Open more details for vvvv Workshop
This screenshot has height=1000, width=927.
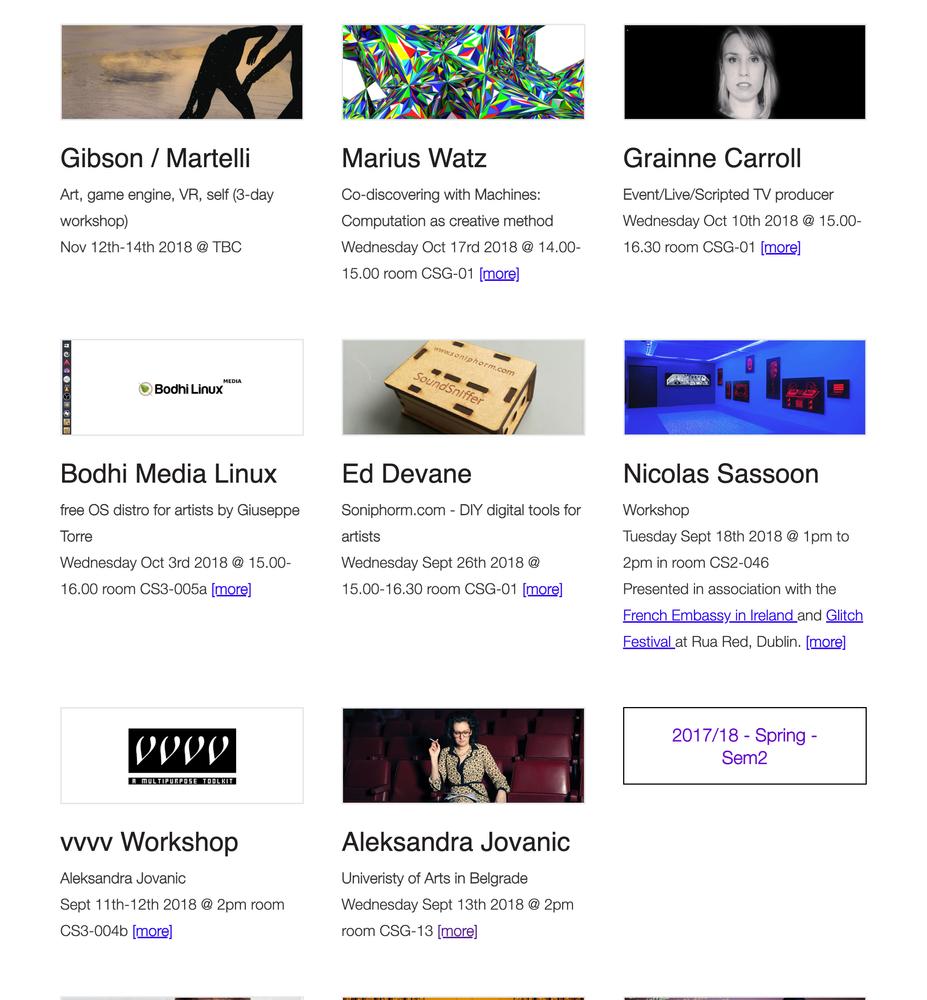pyautogui.click(x=152, y=932)
